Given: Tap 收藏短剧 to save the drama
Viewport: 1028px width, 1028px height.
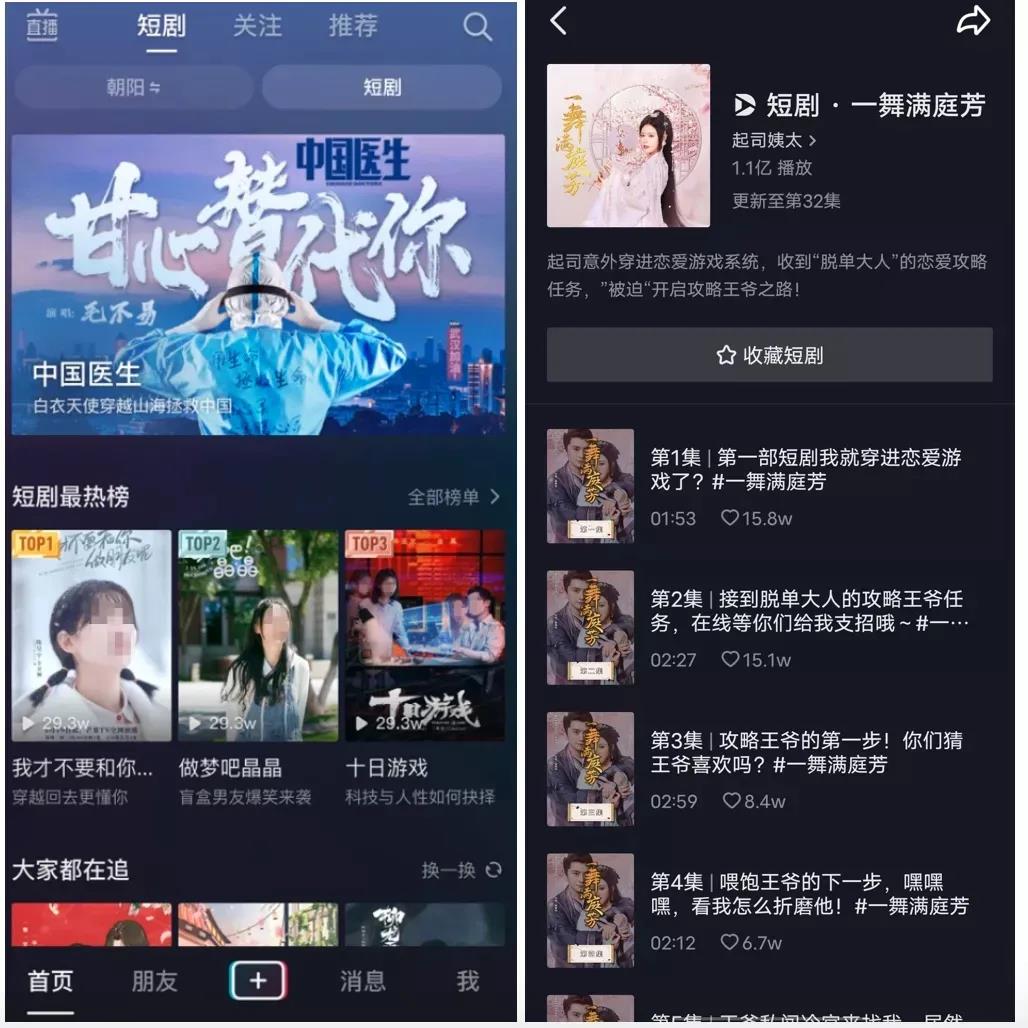Looking at the screenshot, I should 769,355.
